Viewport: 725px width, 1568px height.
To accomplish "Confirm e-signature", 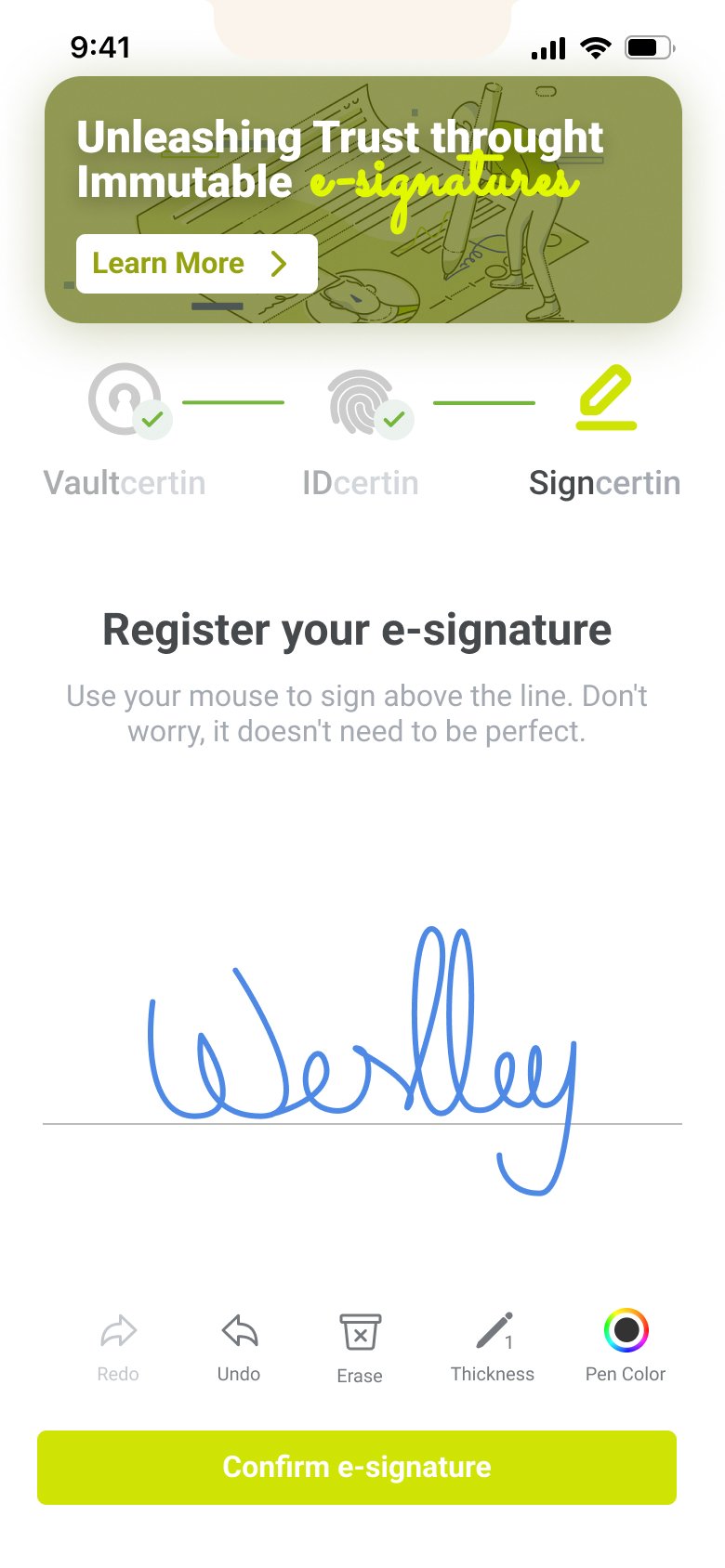I will [x=357, y=1467].
